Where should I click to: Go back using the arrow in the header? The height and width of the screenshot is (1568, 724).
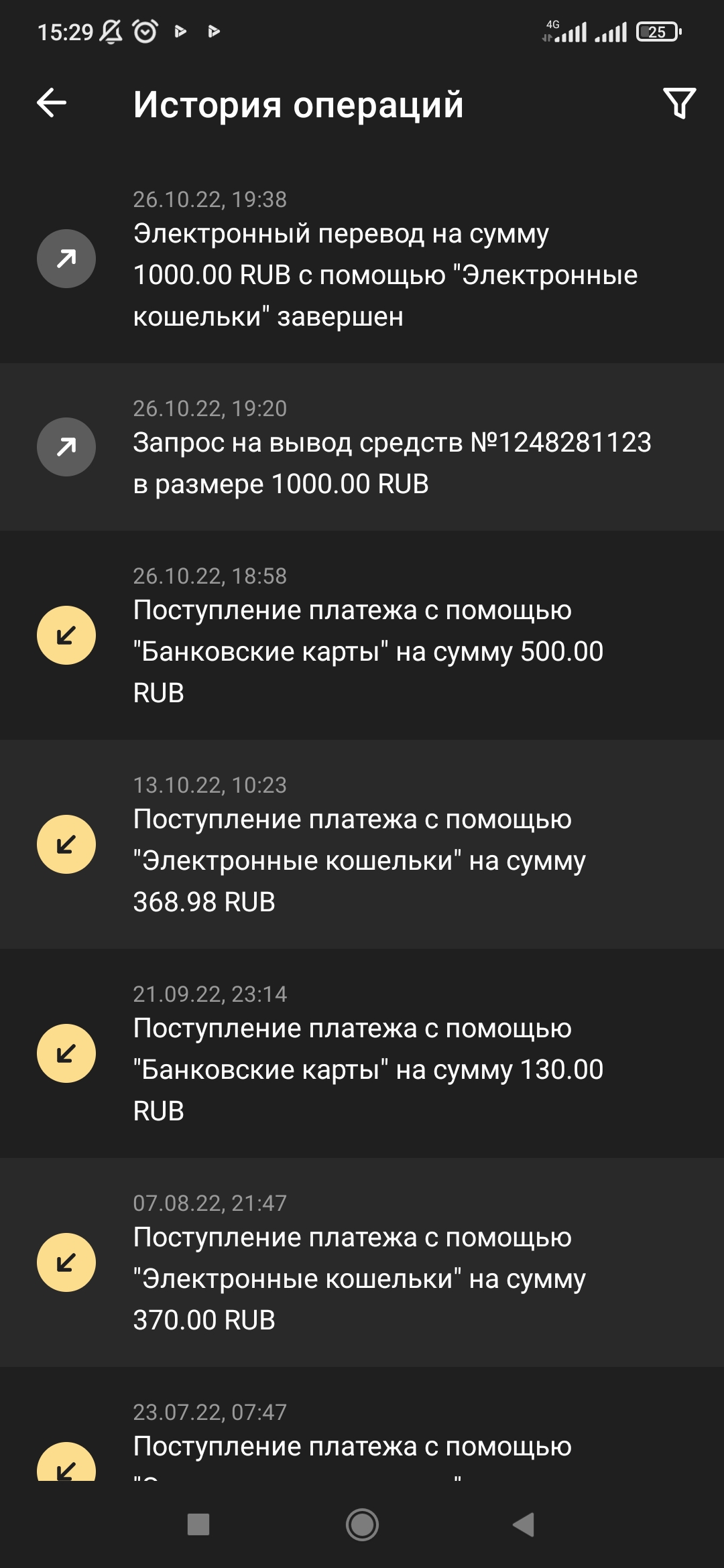52,103
